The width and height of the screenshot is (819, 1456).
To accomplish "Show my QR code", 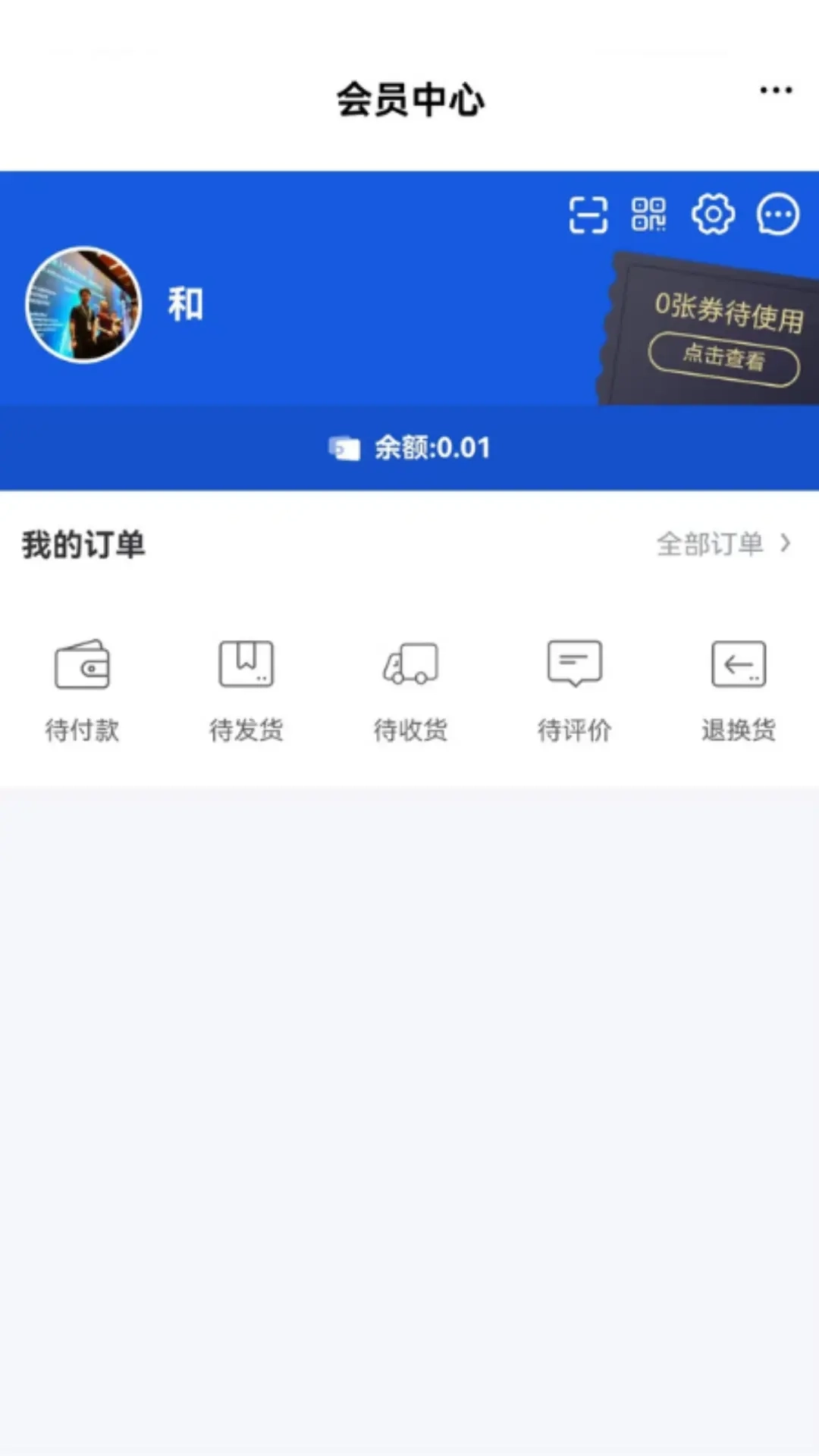I will pos(651,215).
